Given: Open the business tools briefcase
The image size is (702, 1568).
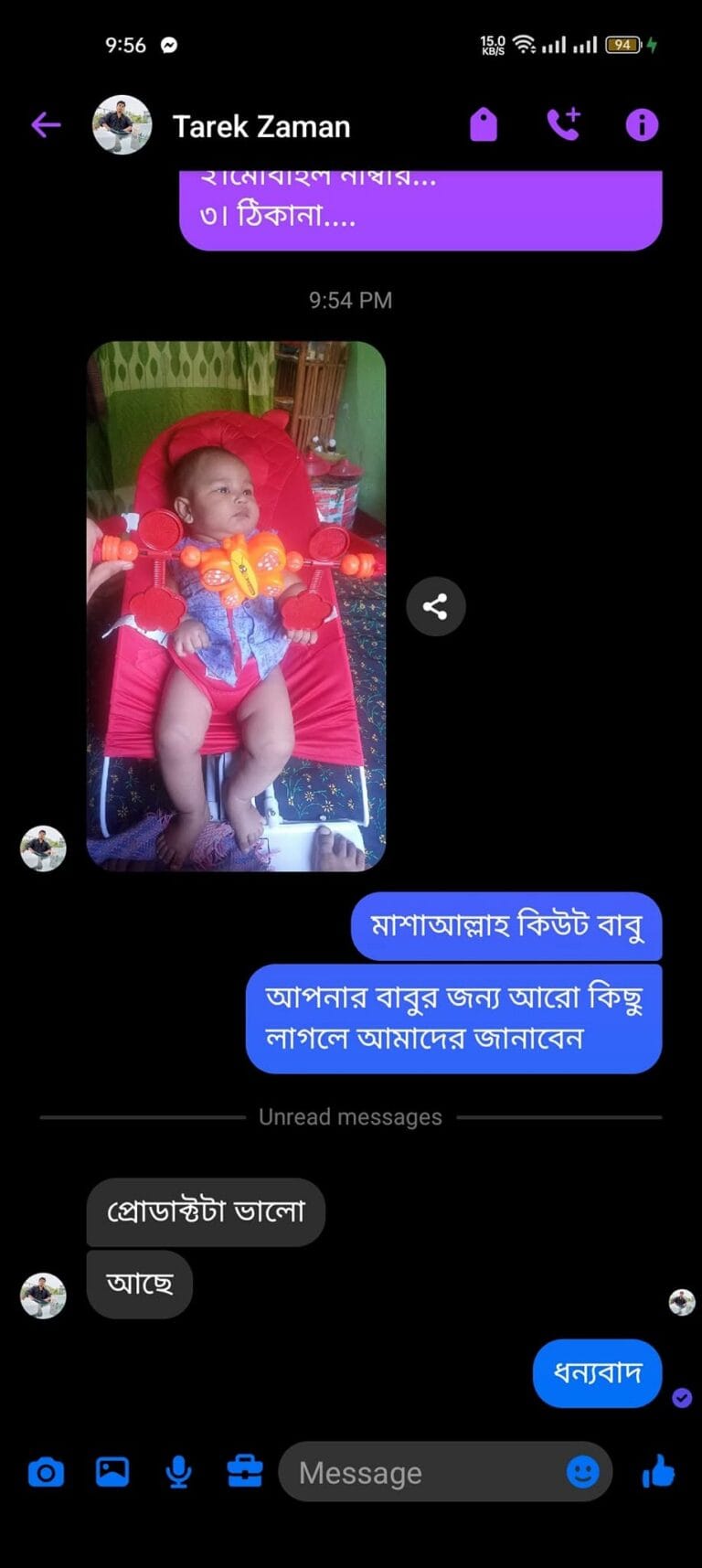Looking at the screenshot, I should coord(245,1472).
